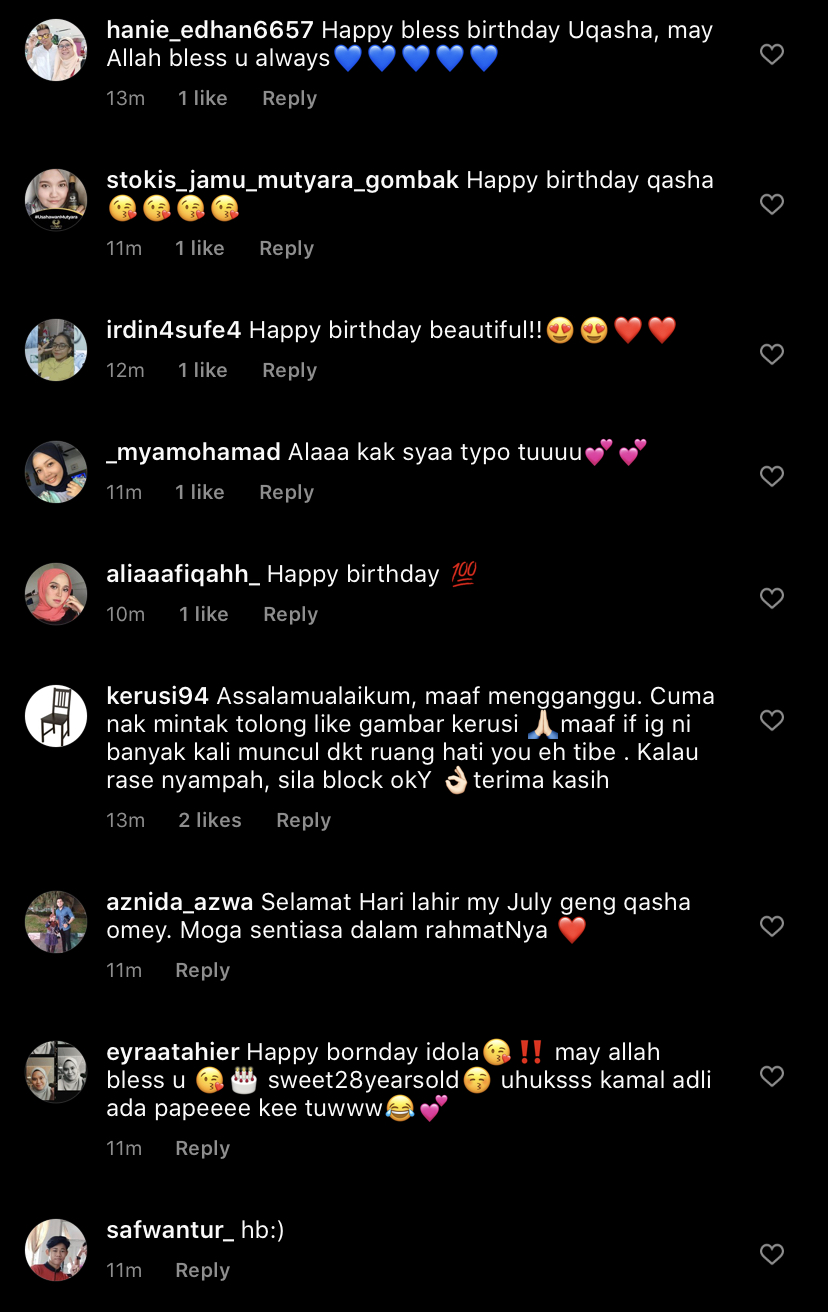Image resolution: width=828 pixels, height=1312 pixels.
Task: Reply to aznida_azwa's comment
Action: 202,970
